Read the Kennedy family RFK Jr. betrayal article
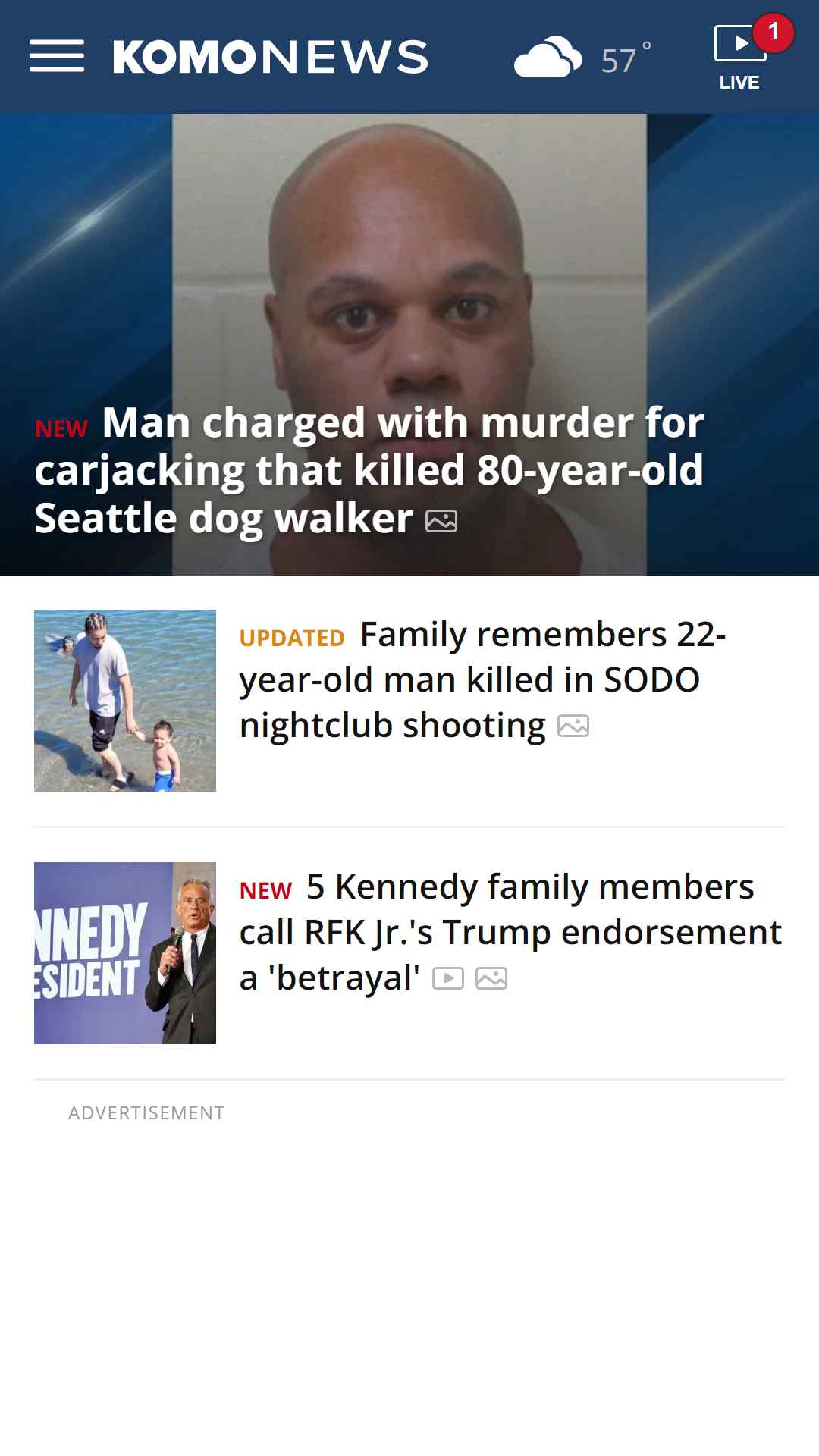 (510, 933)
